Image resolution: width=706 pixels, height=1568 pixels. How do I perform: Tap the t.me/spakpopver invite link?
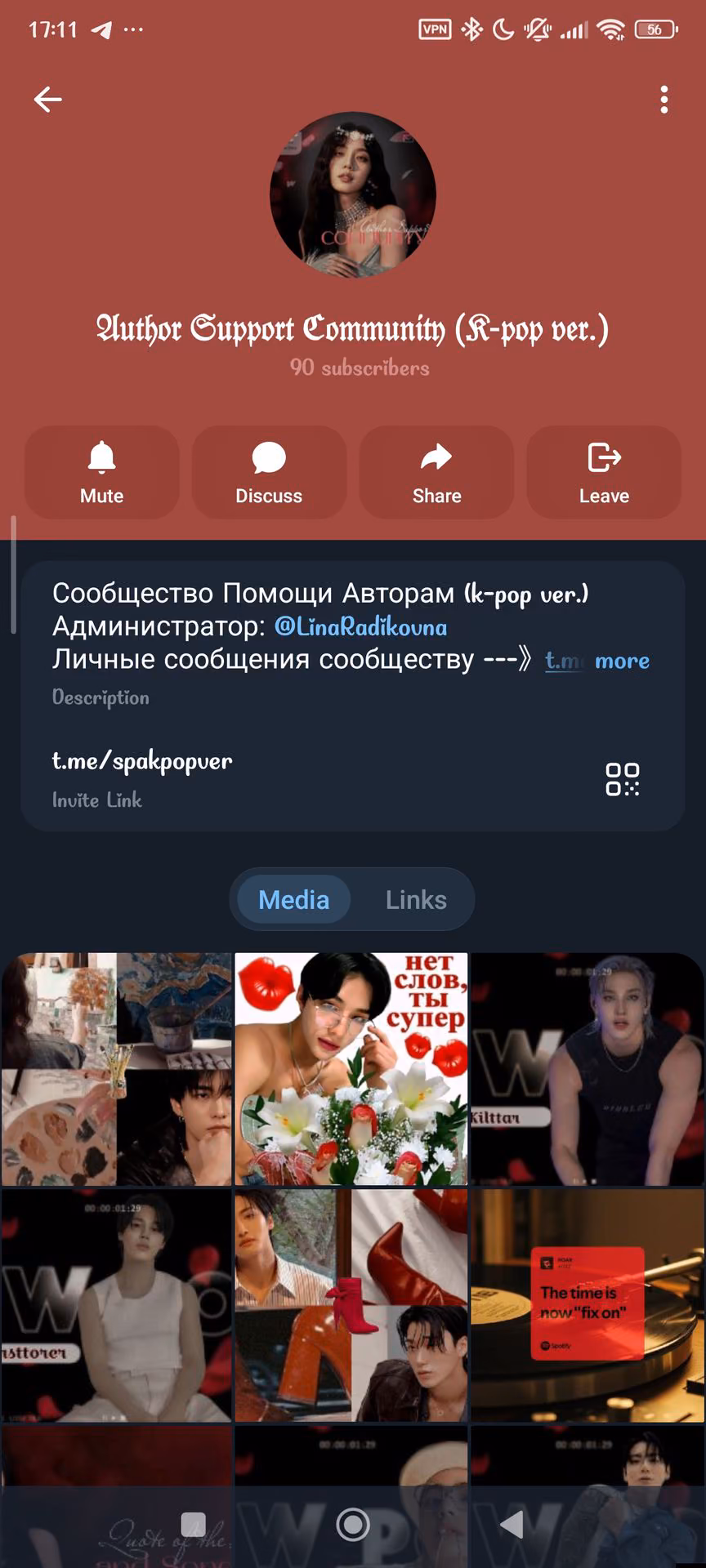point(142,761)
